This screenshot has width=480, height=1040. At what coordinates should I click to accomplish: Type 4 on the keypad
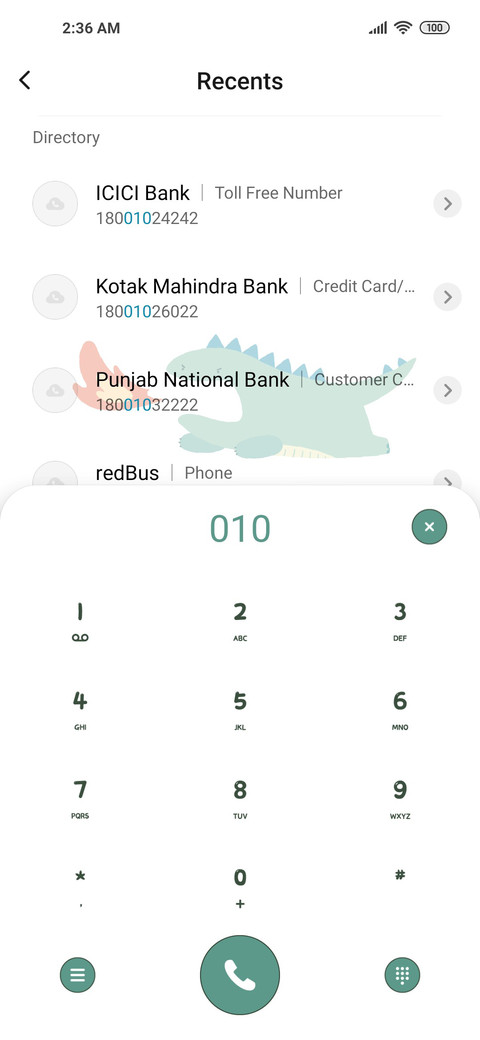tap(80, 710)
